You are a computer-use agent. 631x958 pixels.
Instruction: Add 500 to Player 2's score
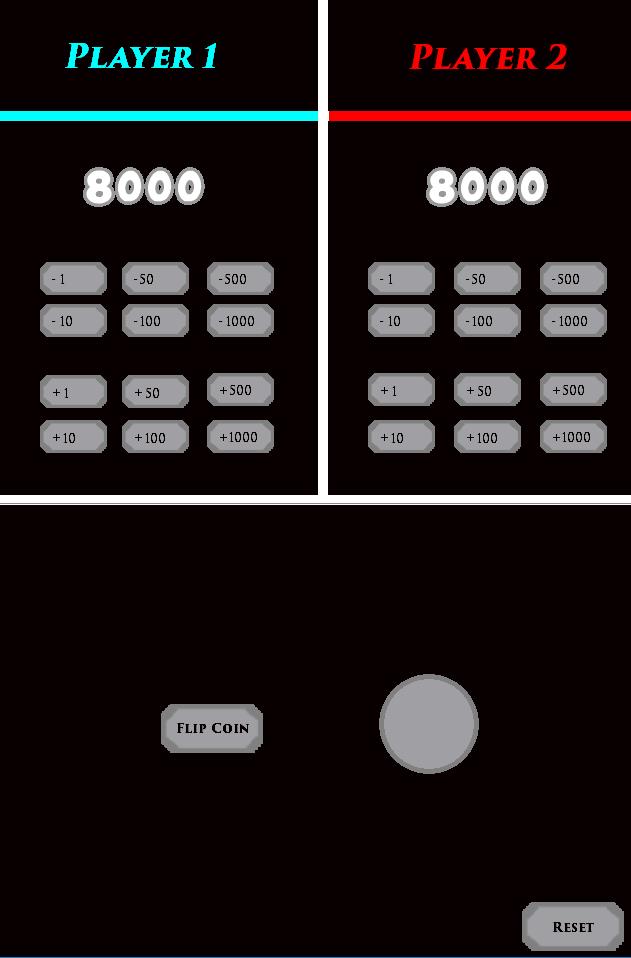(x=573, y=390)
